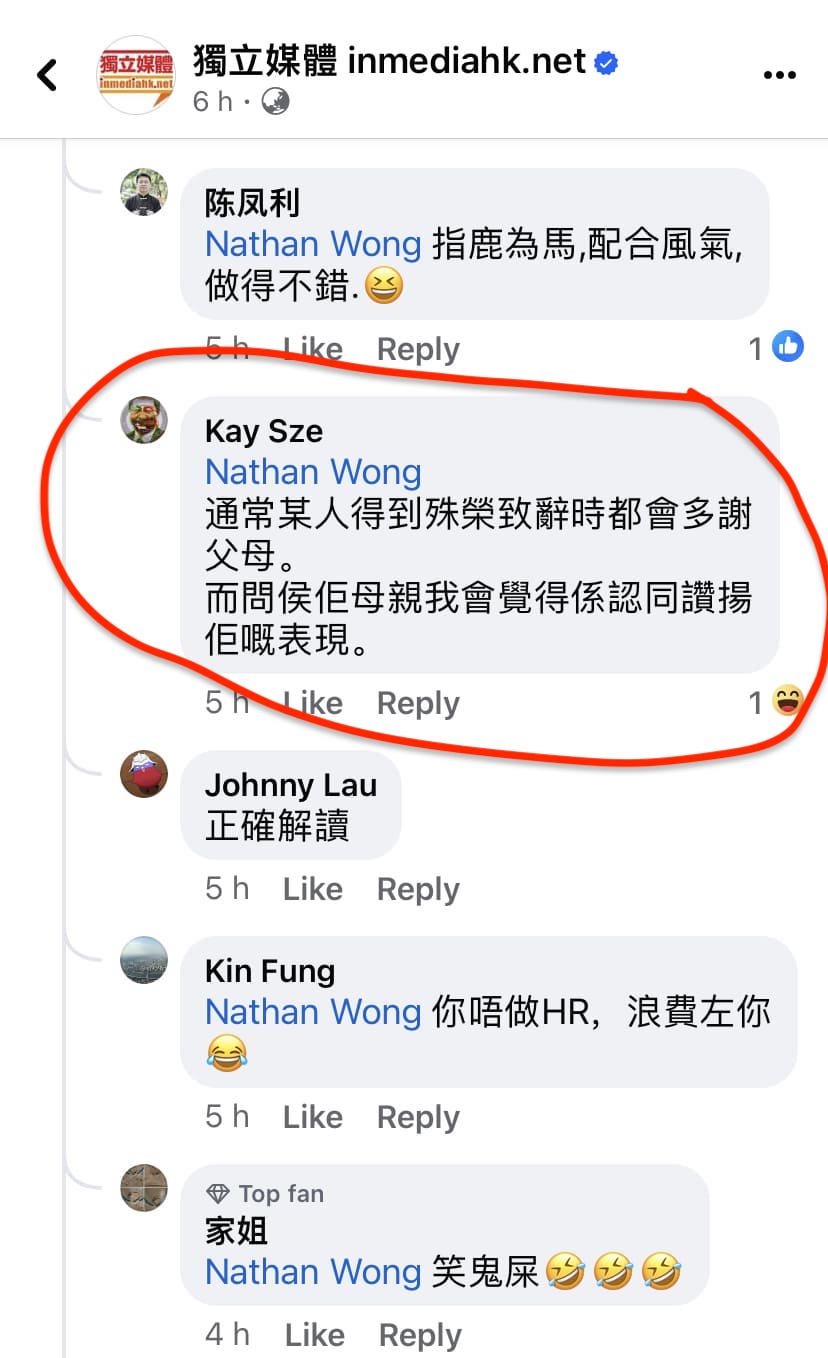Reply to Kay Sze's comment
The image size is (828, 1358).
pyautogui.click(x=418, y=703)
